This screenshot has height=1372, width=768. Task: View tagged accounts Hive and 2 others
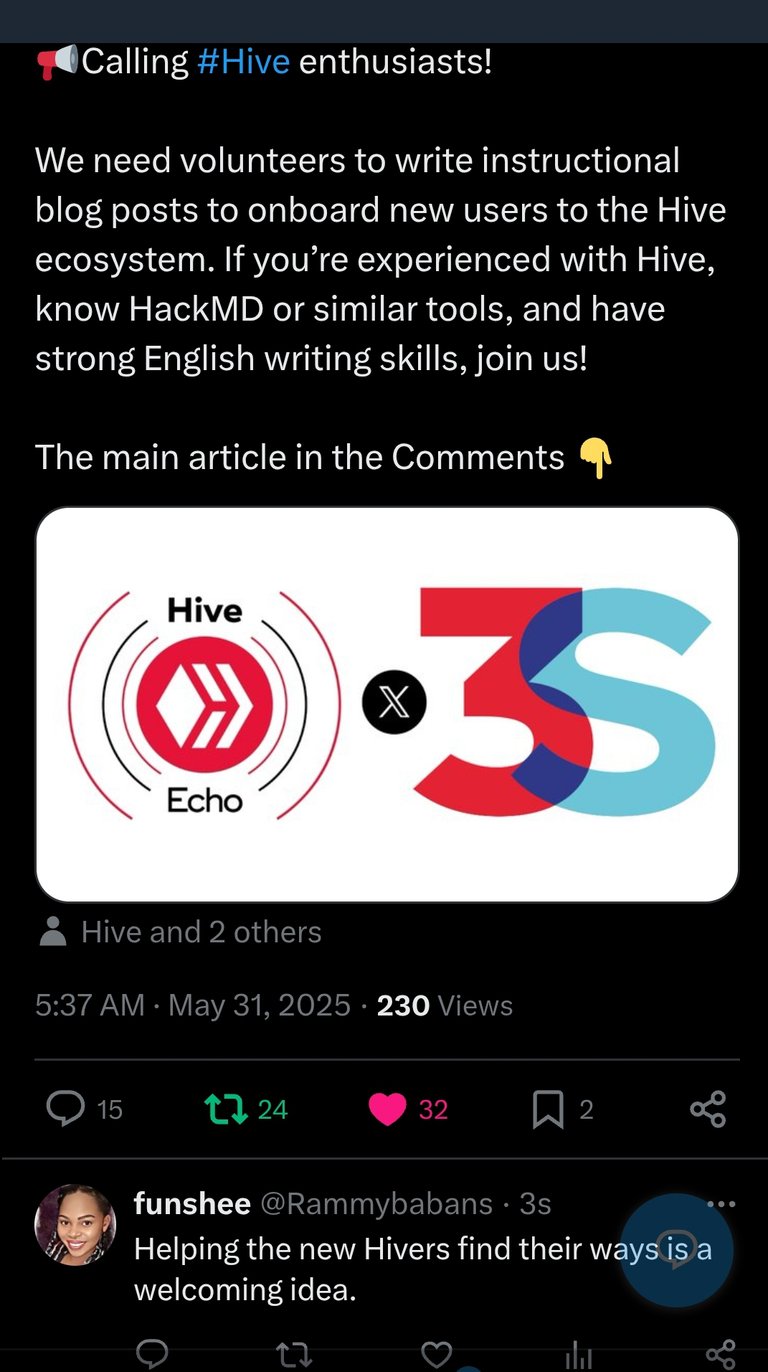tap(180, 932)
